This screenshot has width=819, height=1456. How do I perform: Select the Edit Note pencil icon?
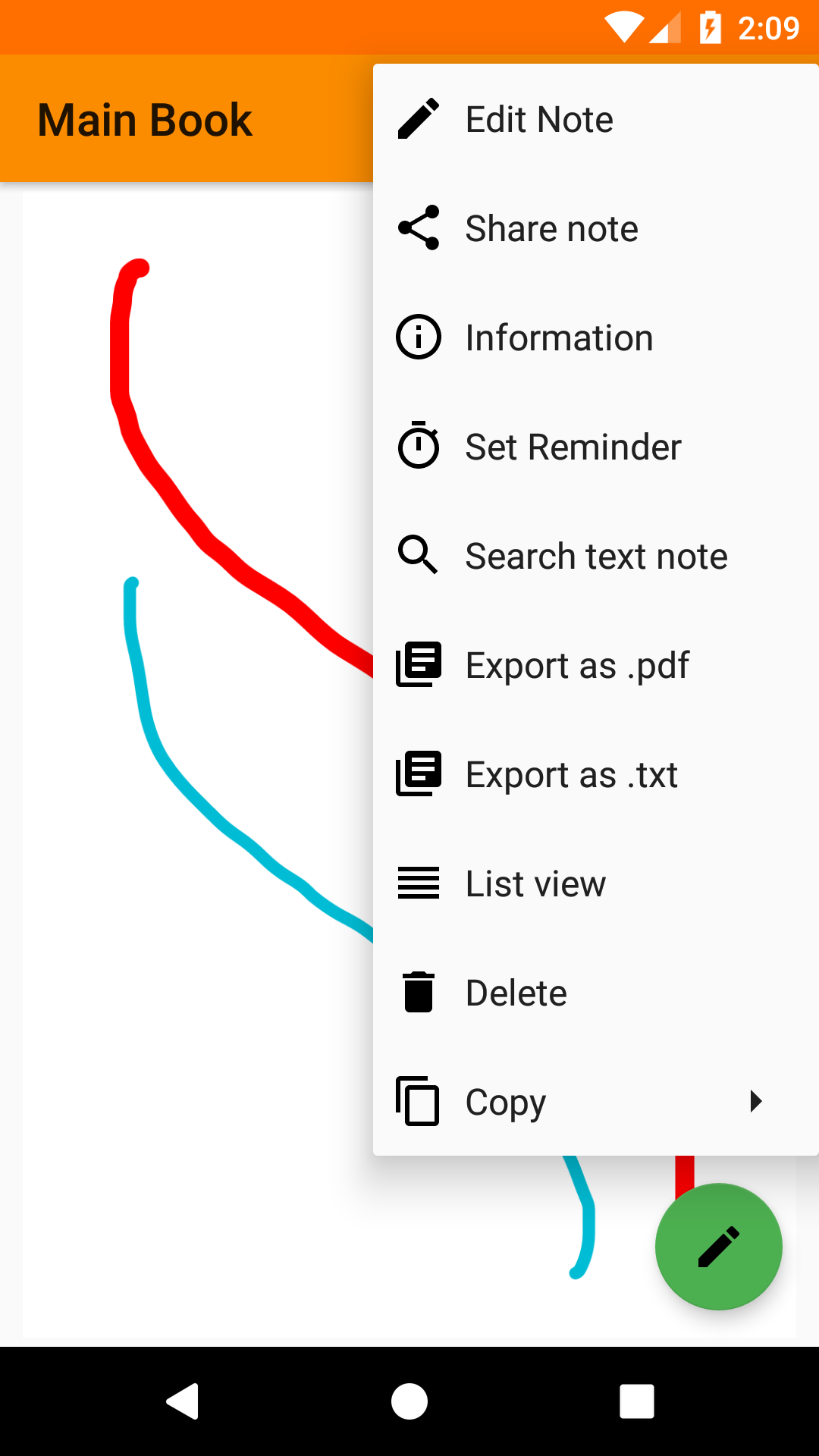[x=417, y=118]
